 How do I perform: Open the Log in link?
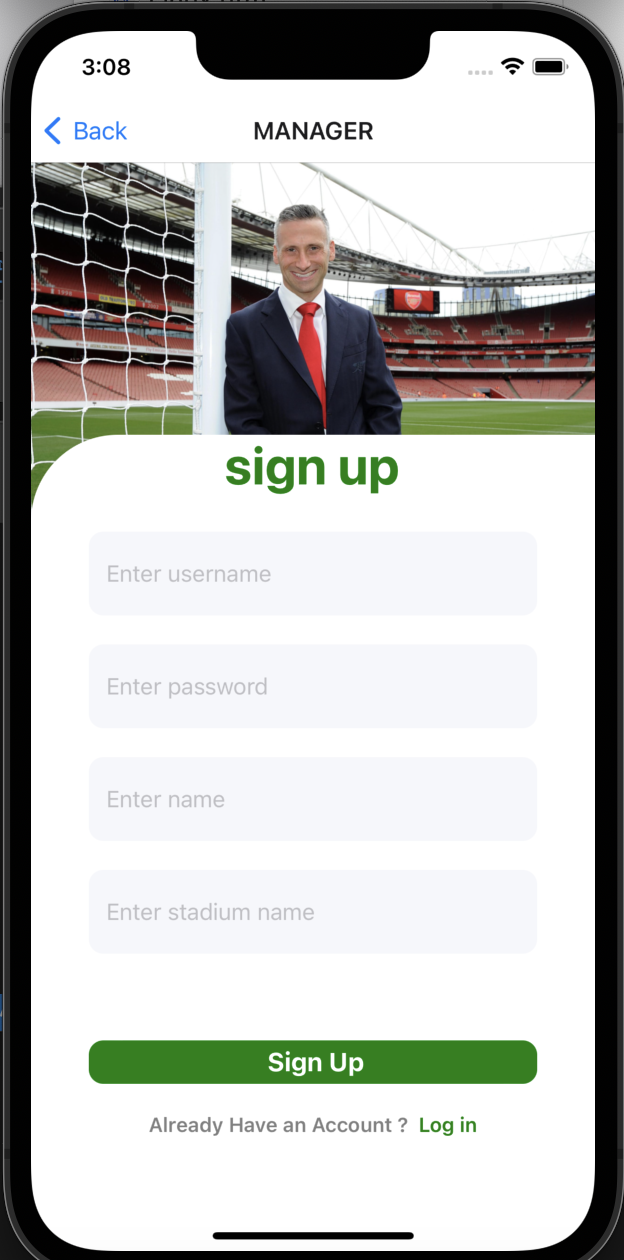click(x=447, y=1125)
